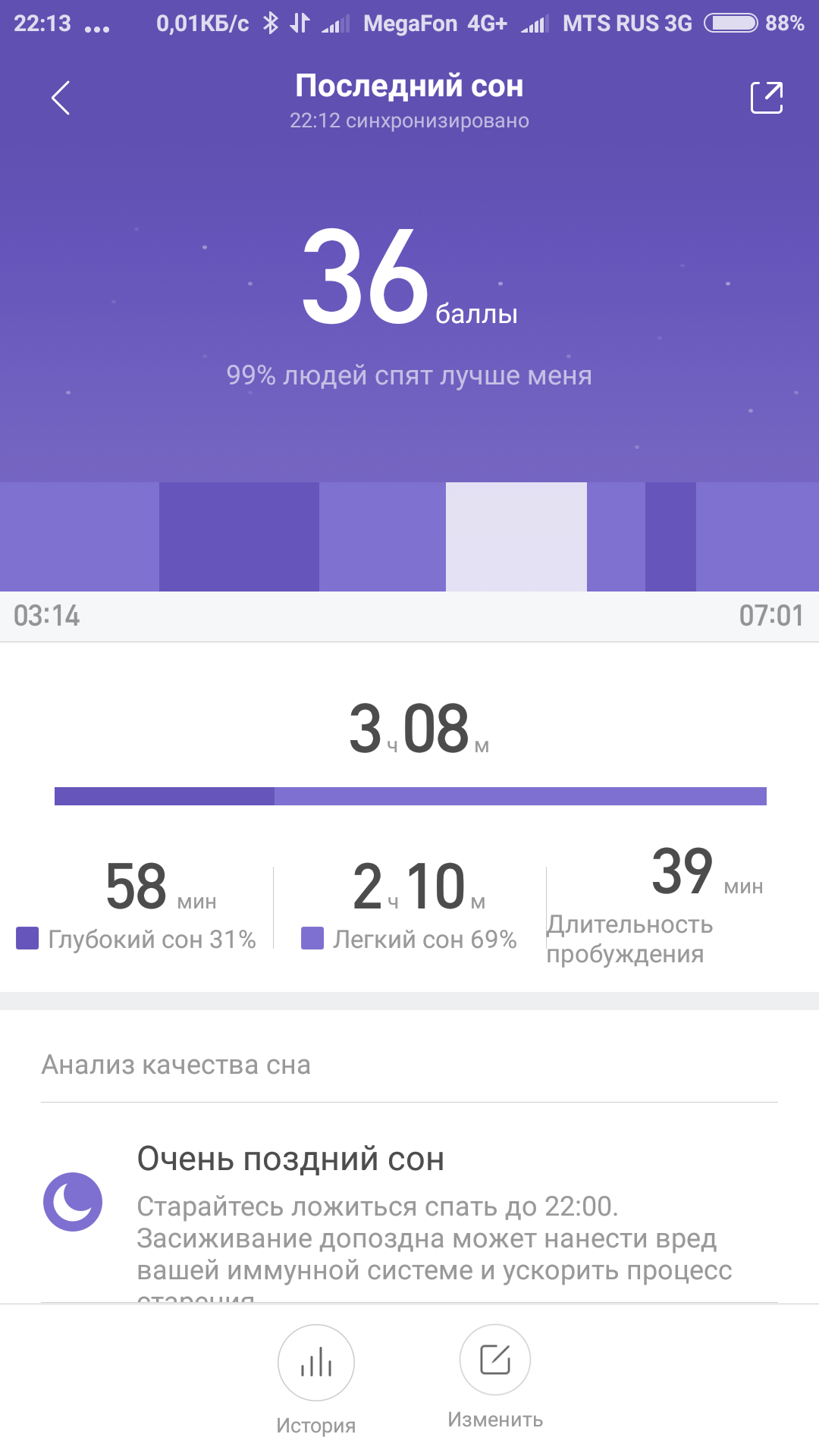The image size is (819, 1456).
Task: Go back from the Последний сон screen
Action: [61, 98]
